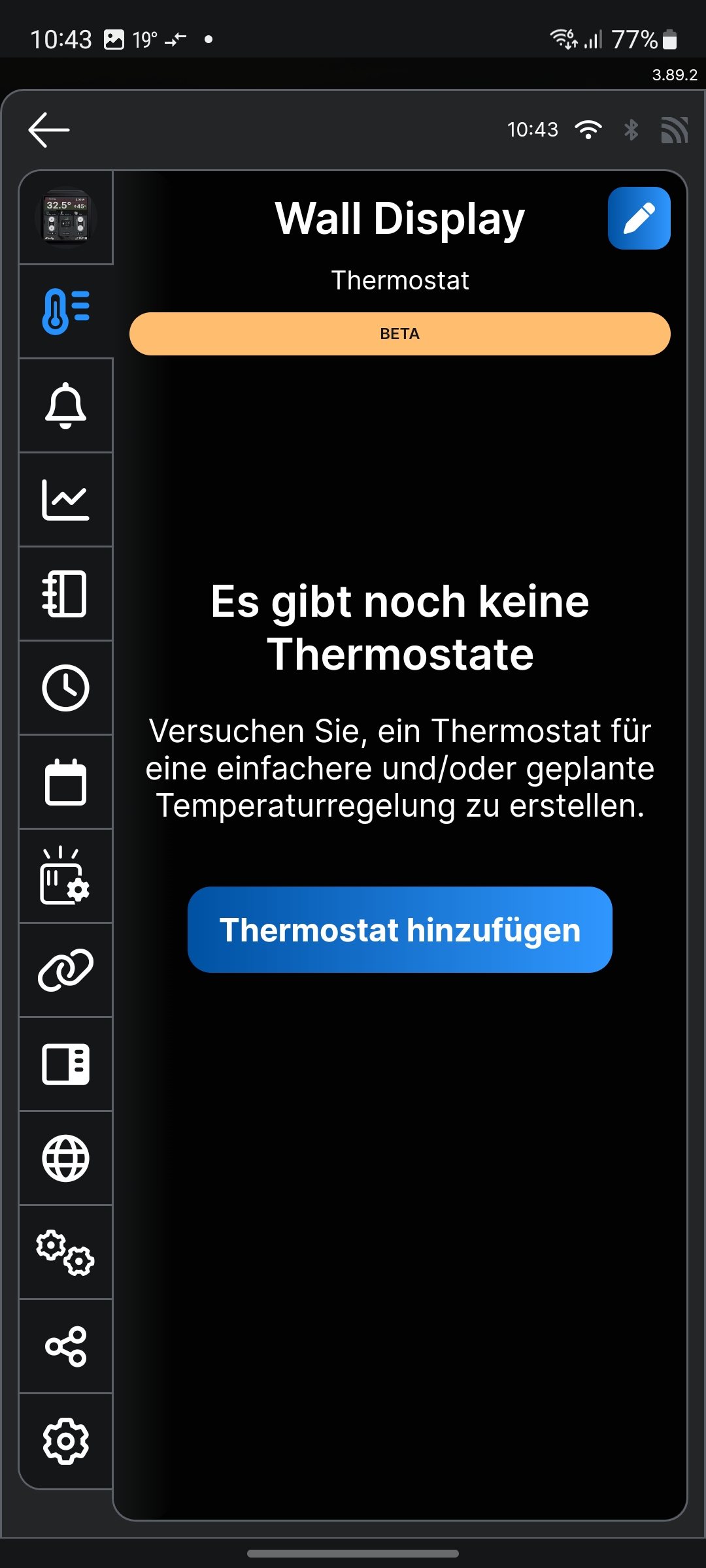Edit the Wall Display name with the pencil
The width and height of the screenshot is (706, 1568).
pos(639,218)
